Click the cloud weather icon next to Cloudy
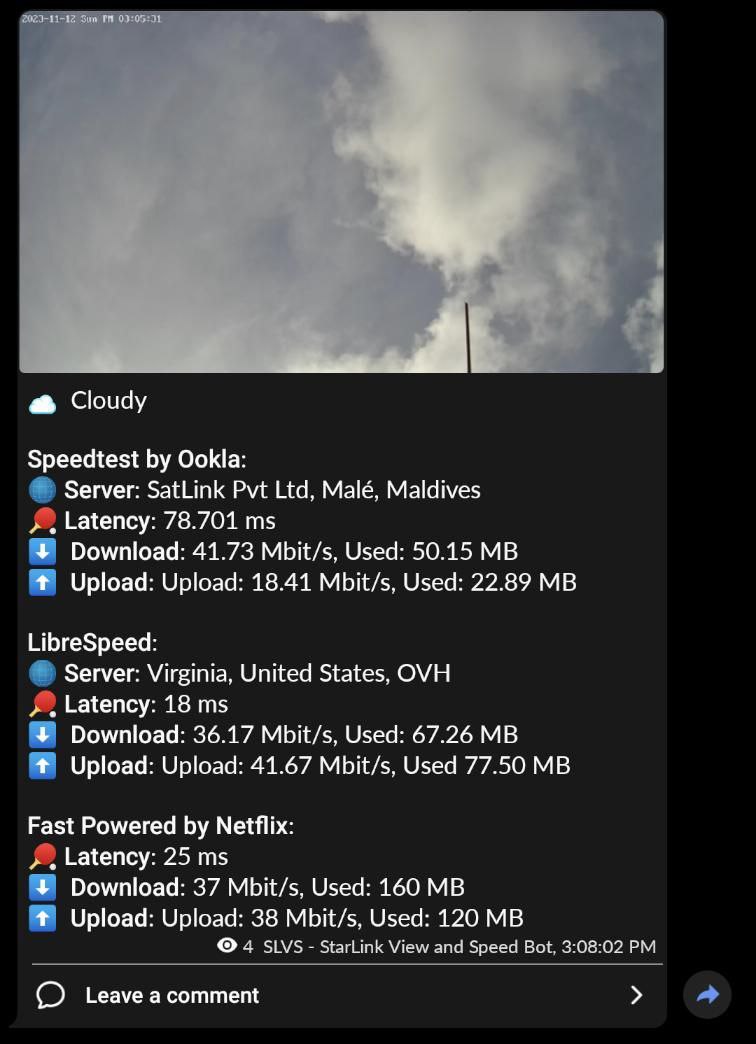Screen dimensions: 756x1044 point(40,403)
